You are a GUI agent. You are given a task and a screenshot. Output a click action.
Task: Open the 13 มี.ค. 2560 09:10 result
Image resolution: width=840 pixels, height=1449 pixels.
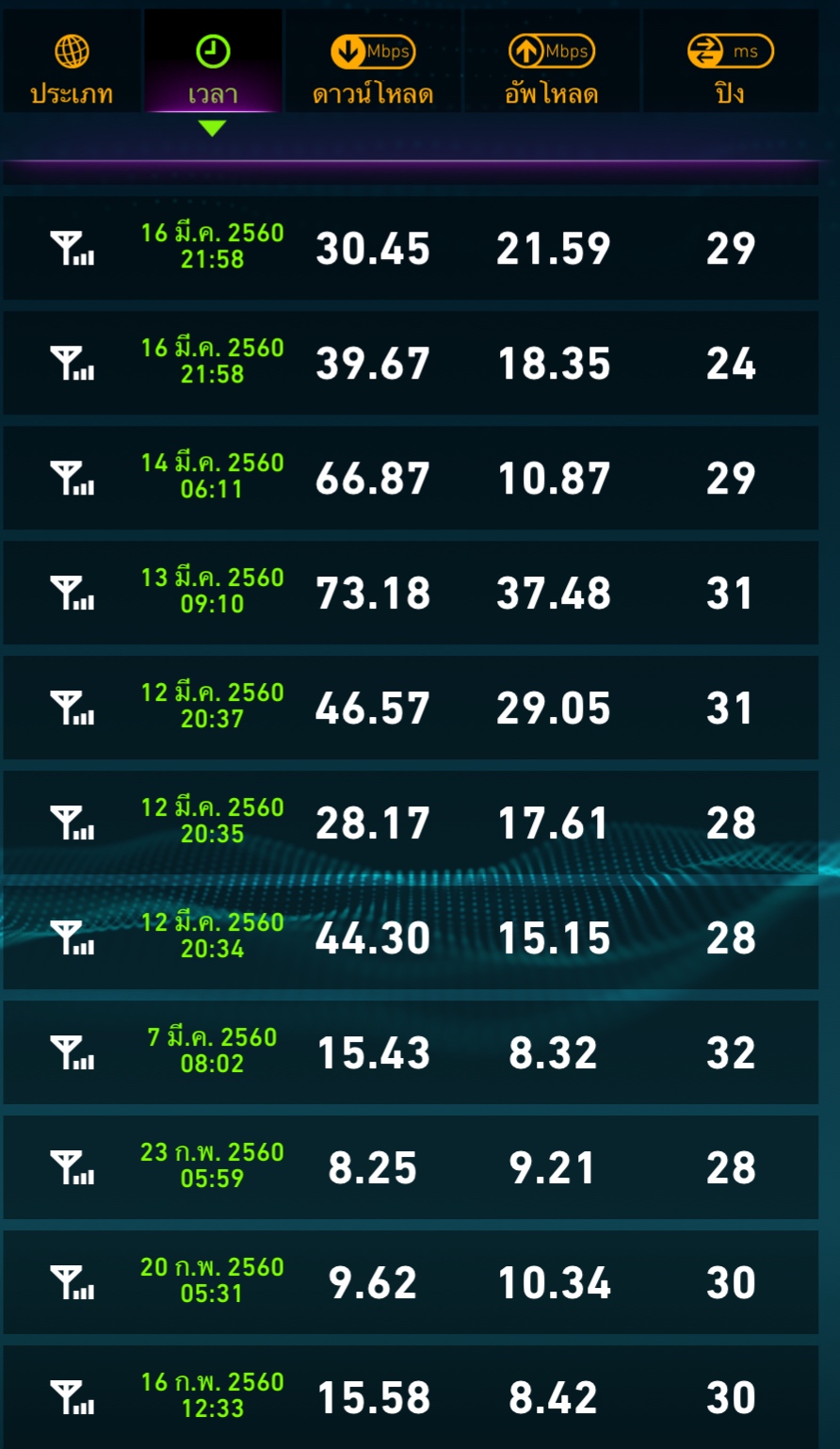click(411, 593)
